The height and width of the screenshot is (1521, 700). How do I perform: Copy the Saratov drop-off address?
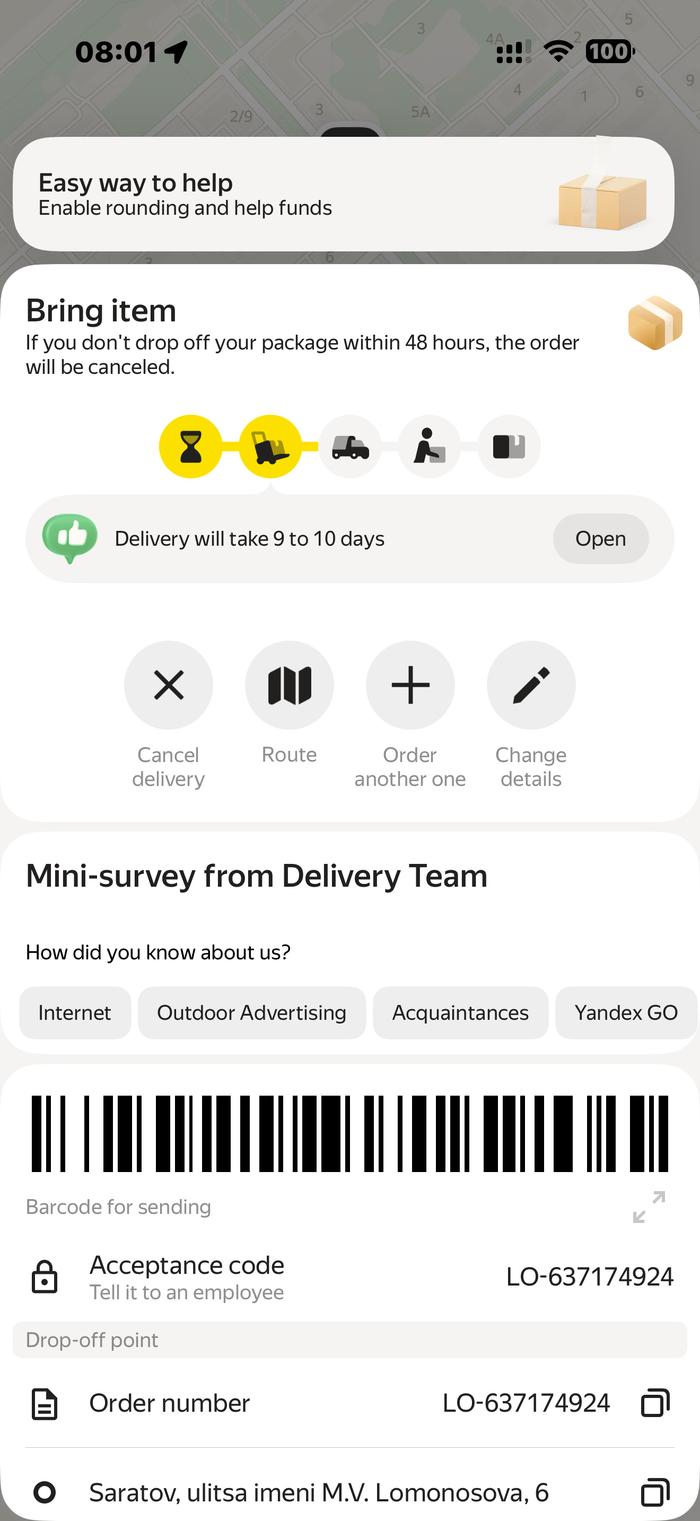click(654, 1494)
